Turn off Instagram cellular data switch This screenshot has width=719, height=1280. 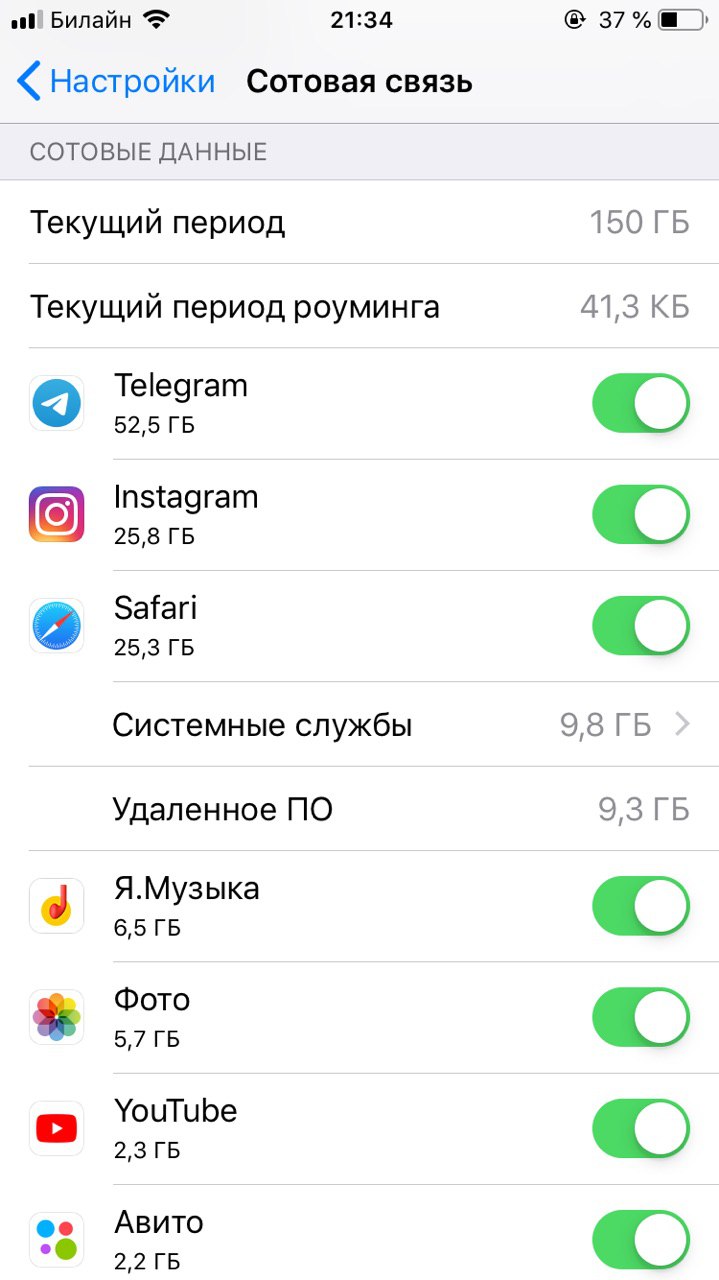[x=641, y=515]
